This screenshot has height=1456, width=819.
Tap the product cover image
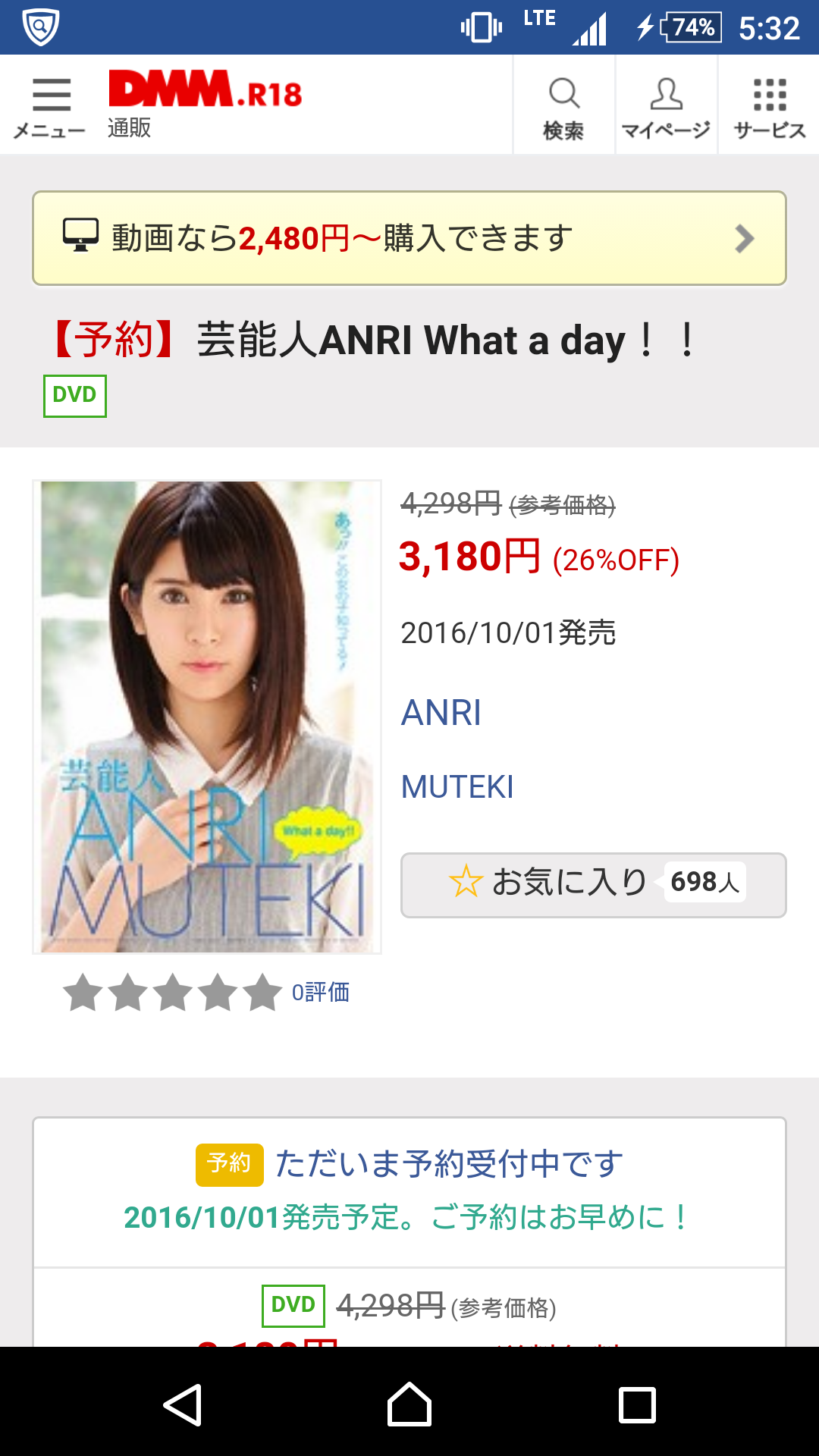[x=207, y=717]
